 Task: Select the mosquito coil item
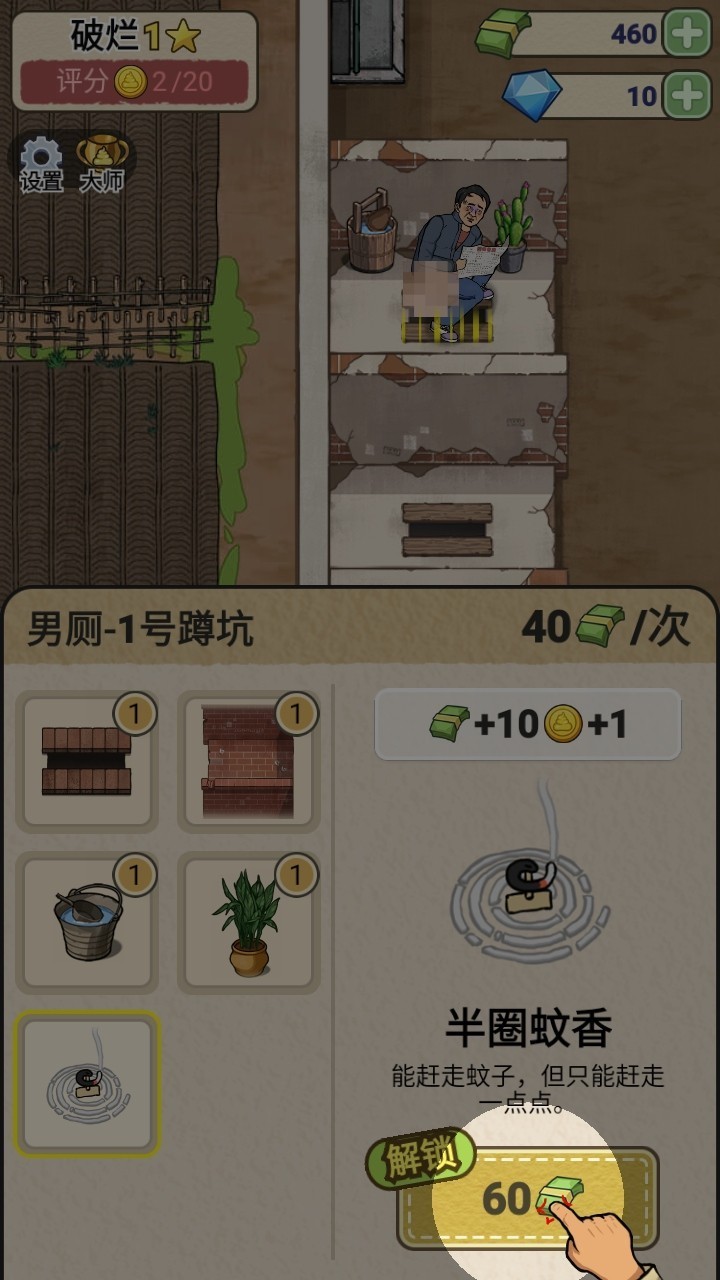(87, 1083)
